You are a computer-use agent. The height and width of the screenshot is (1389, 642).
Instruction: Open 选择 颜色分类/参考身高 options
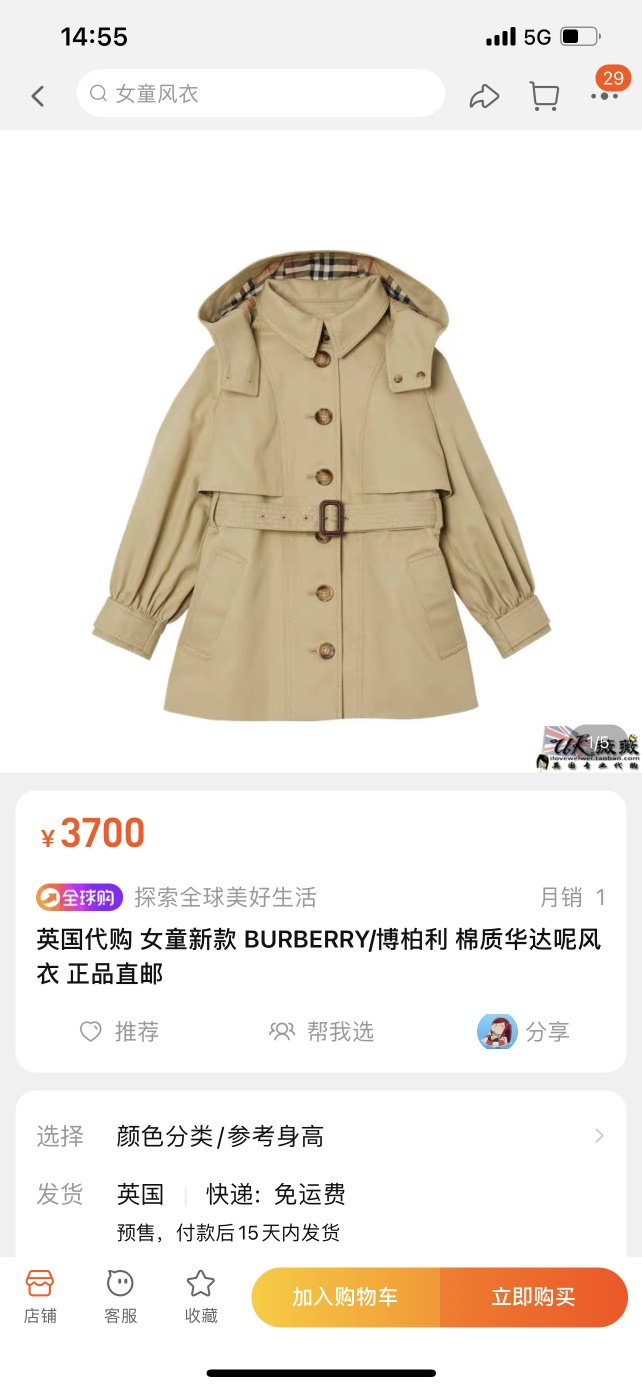[321, 1136]
